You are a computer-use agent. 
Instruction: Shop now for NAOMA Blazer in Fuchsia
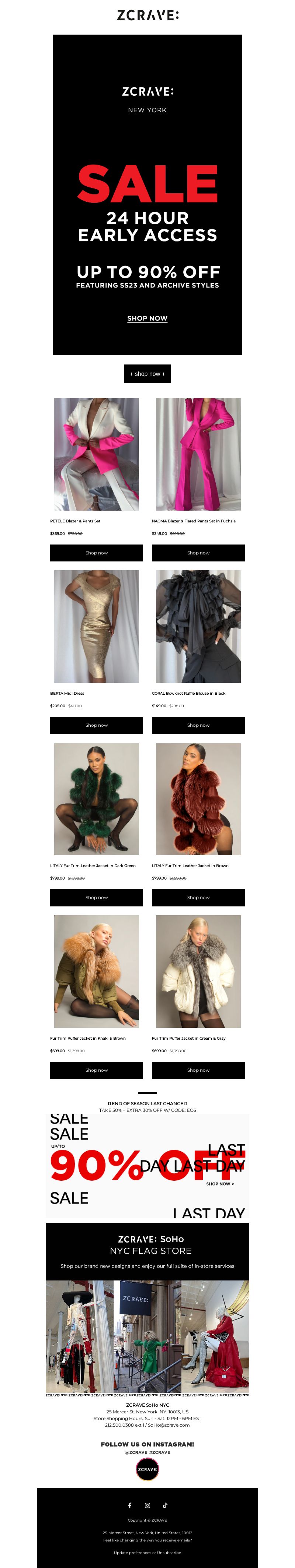pyautogui.click(x=198, y=553)
